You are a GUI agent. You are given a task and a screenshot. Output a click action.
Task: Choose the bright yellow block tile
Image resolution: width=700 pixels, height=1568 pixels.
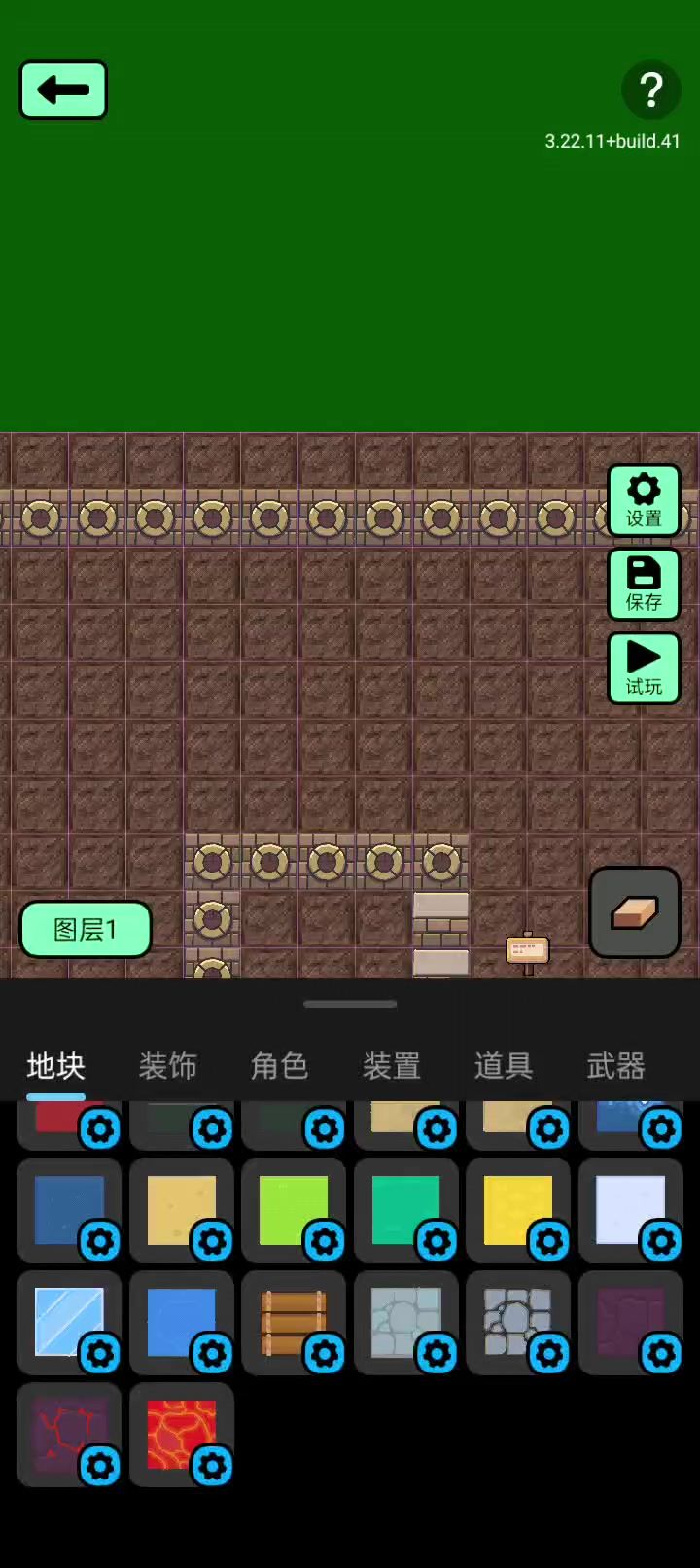tap(518, 1211)
